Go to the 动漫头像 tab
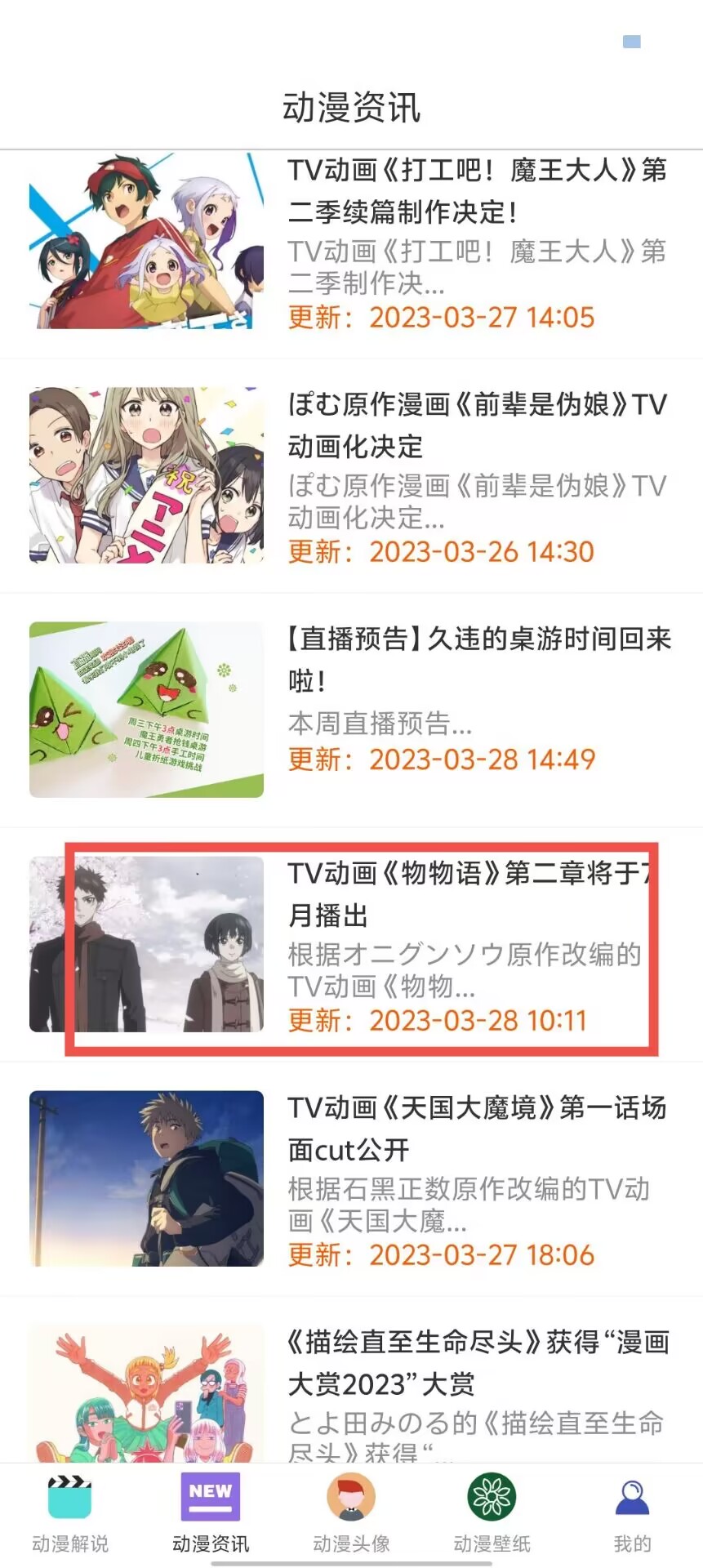Image resolution: width=703 pixels, height=1568 pixels. 351,1513
